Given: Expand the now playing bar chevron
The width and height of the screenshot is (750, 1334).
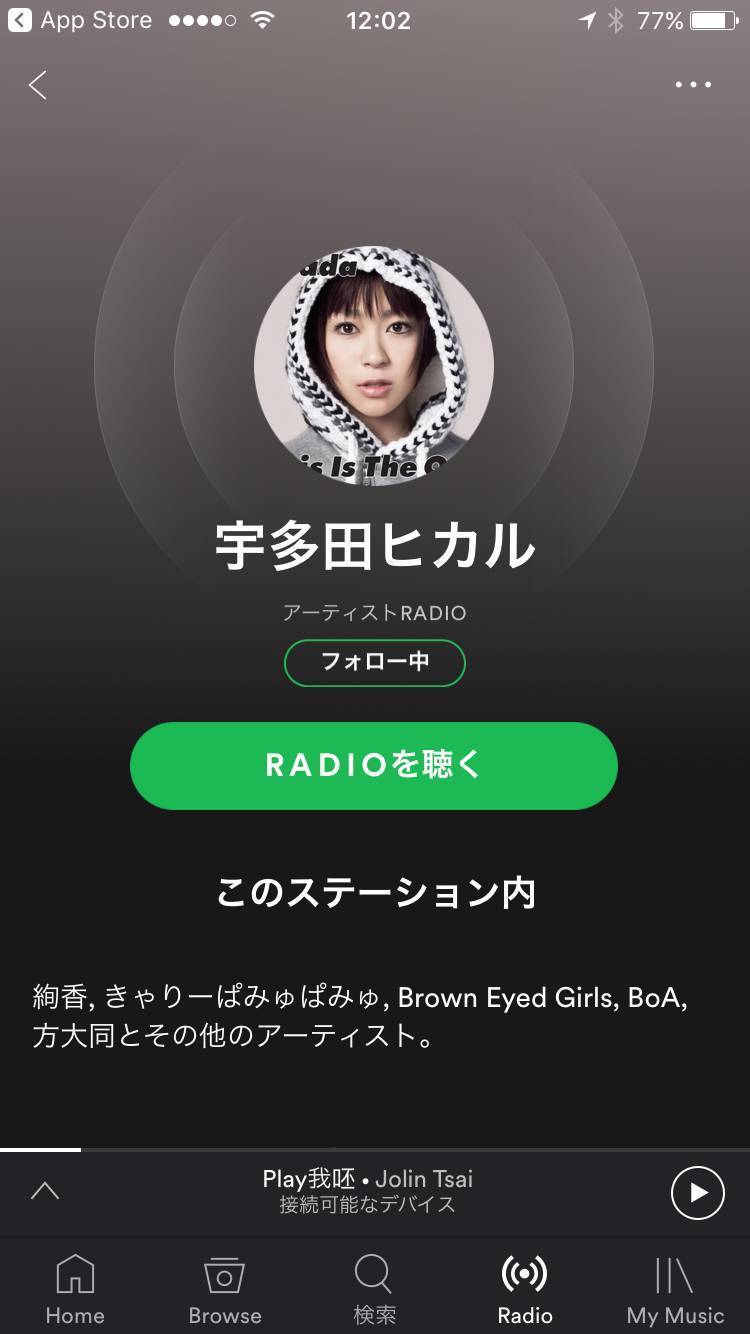Looking at the screenshot, I should 45,1191.
